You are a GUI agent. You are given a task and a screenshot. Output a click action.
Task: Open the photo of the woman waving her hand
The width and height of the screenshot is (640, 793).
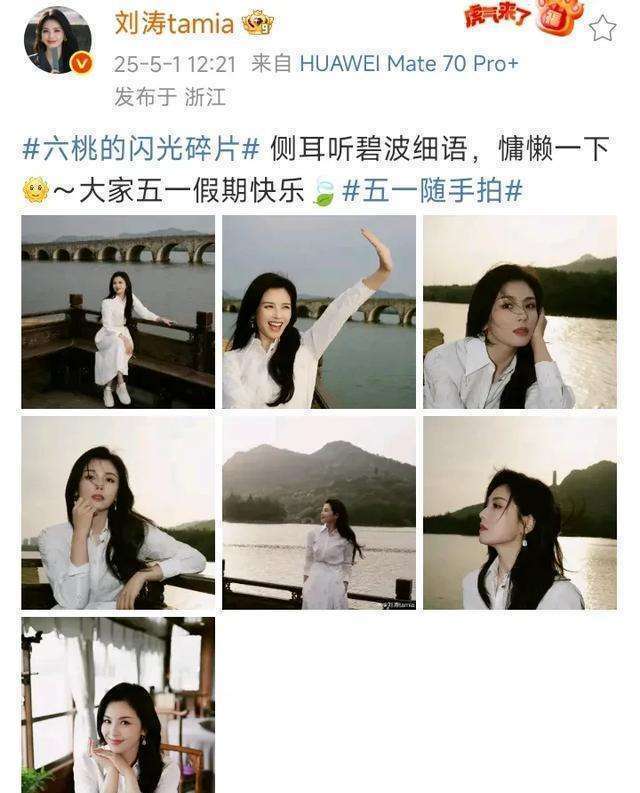pos(319,311)
